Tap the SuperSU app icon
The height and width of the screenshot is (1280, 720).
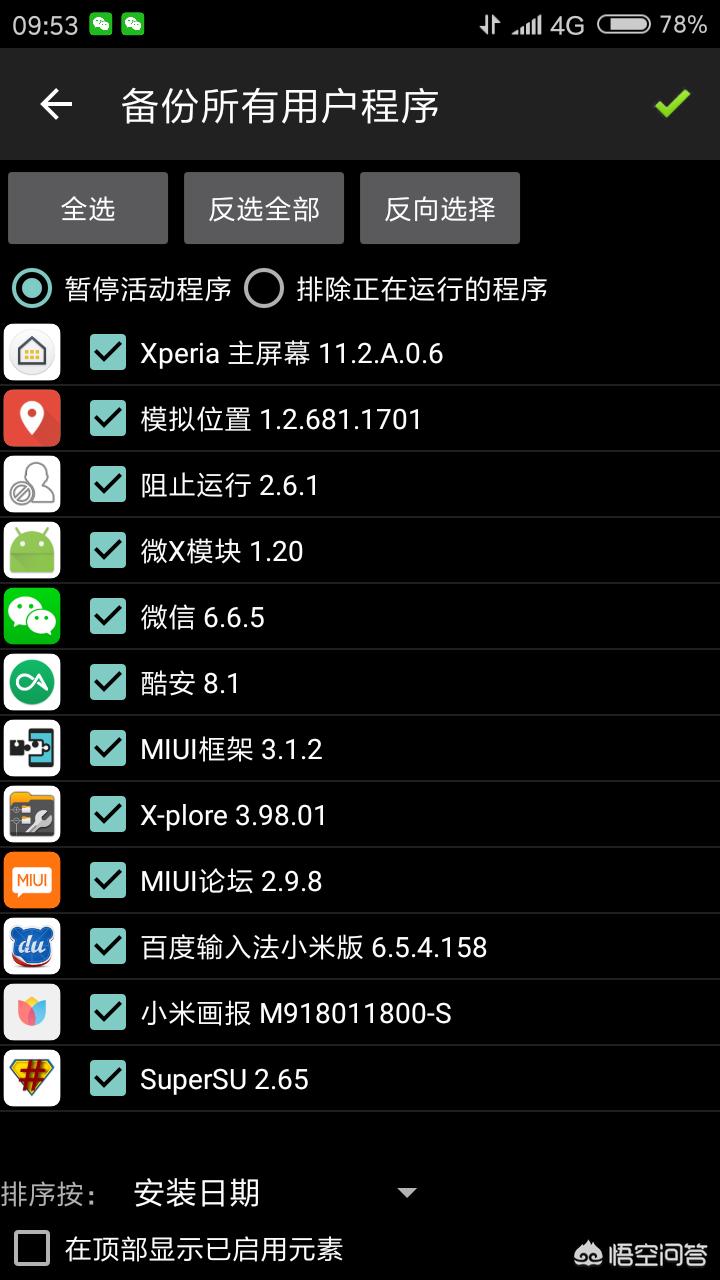(32, 1078)
